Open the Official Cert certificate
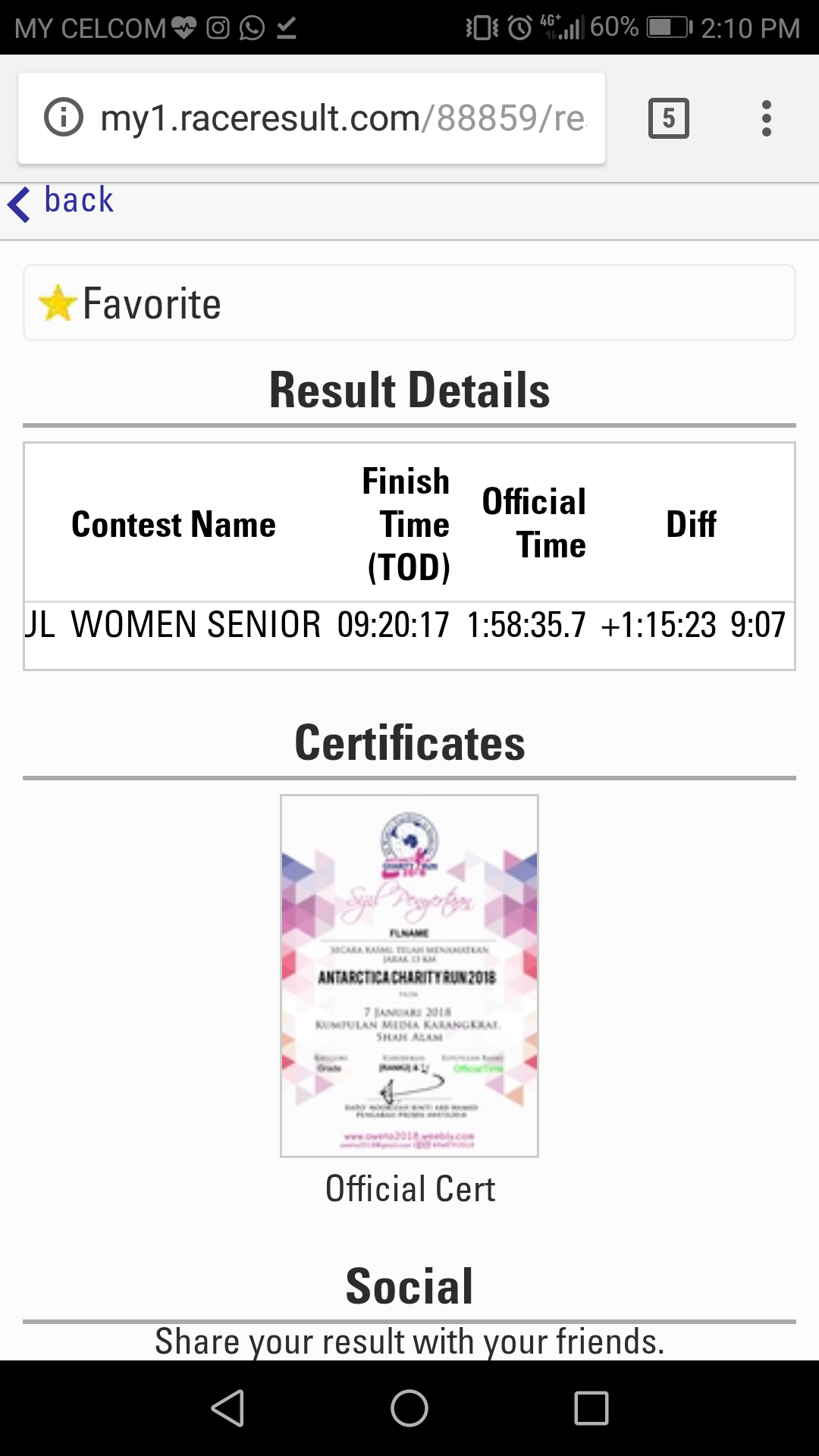This screenshot has height=1456, width=819. pos(409,976)
